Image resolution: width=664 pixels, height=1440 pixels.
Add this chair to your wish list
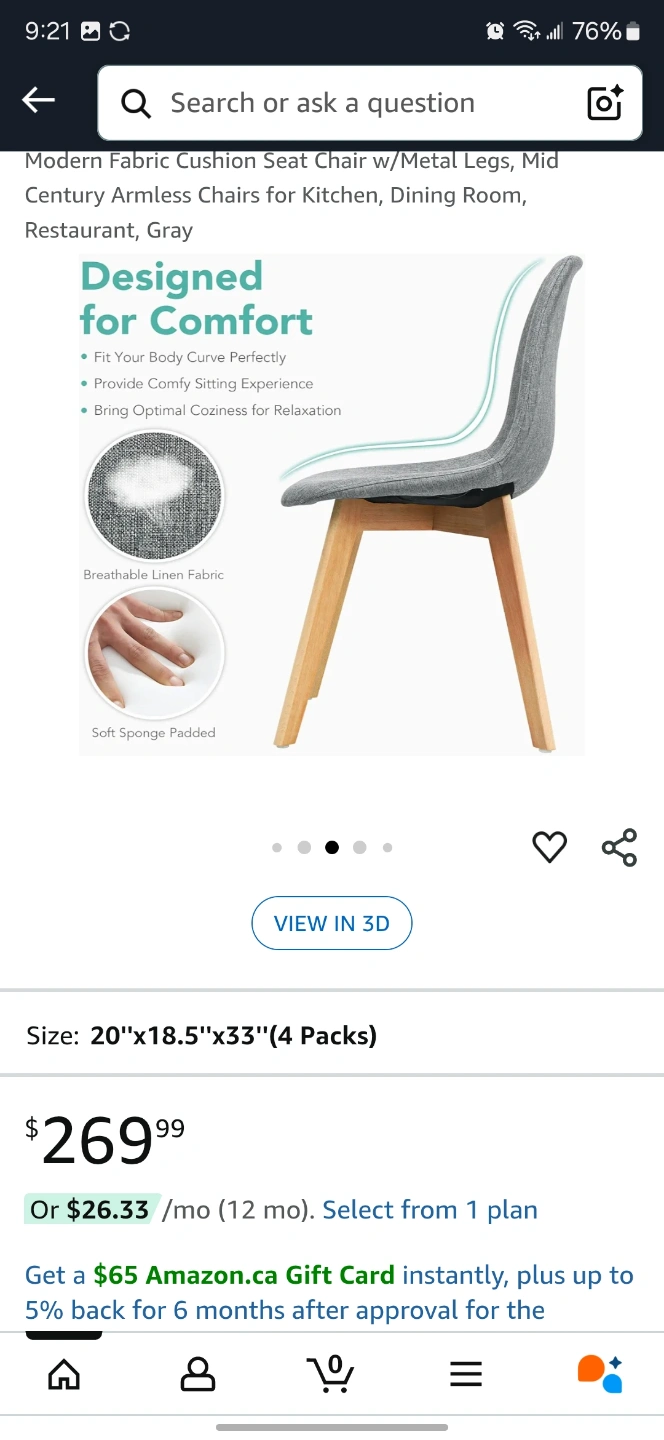(549, 847)
